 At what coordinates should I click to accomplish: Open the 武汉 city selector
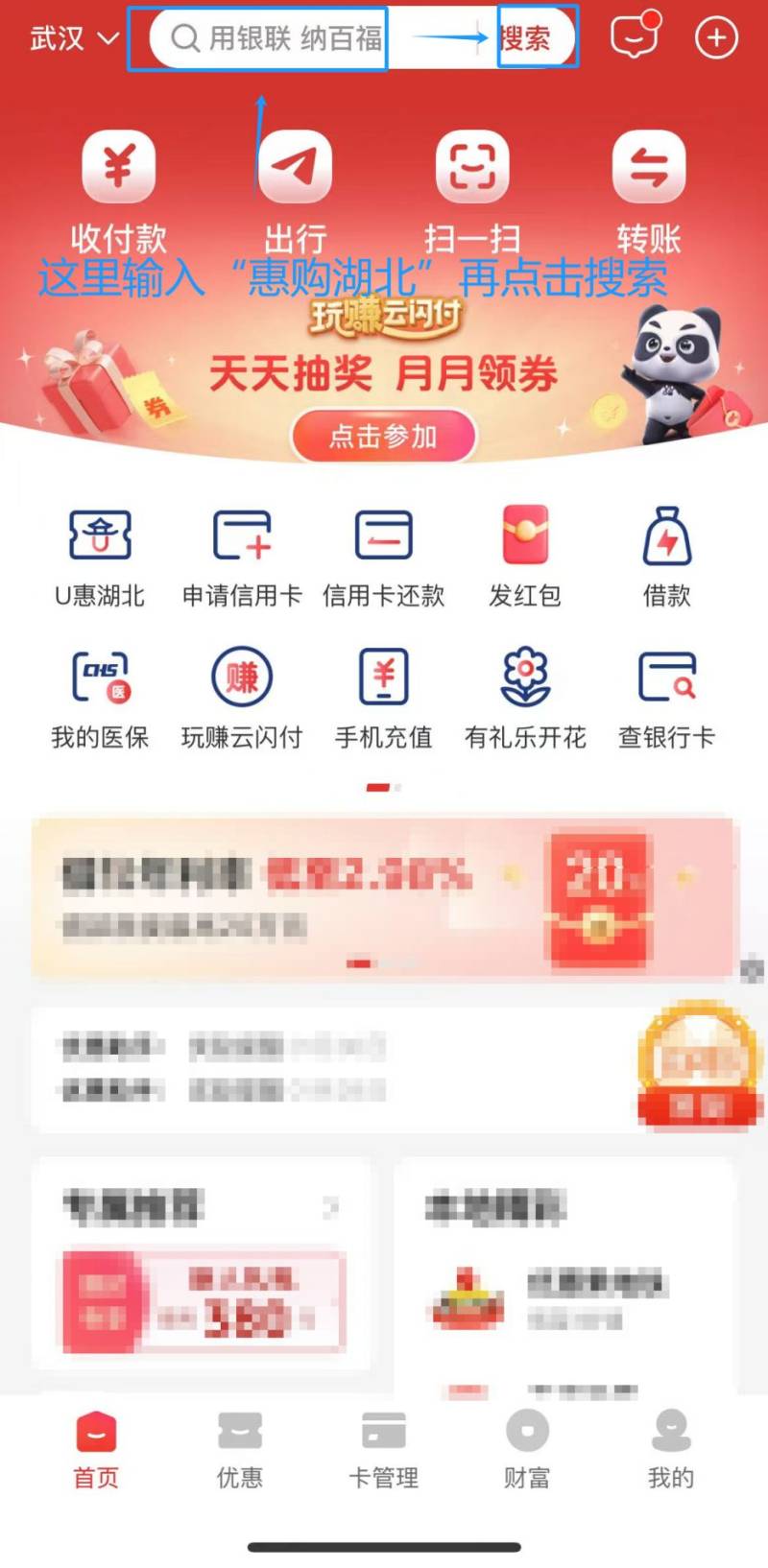pyautogui.click(x=73, y=38)
